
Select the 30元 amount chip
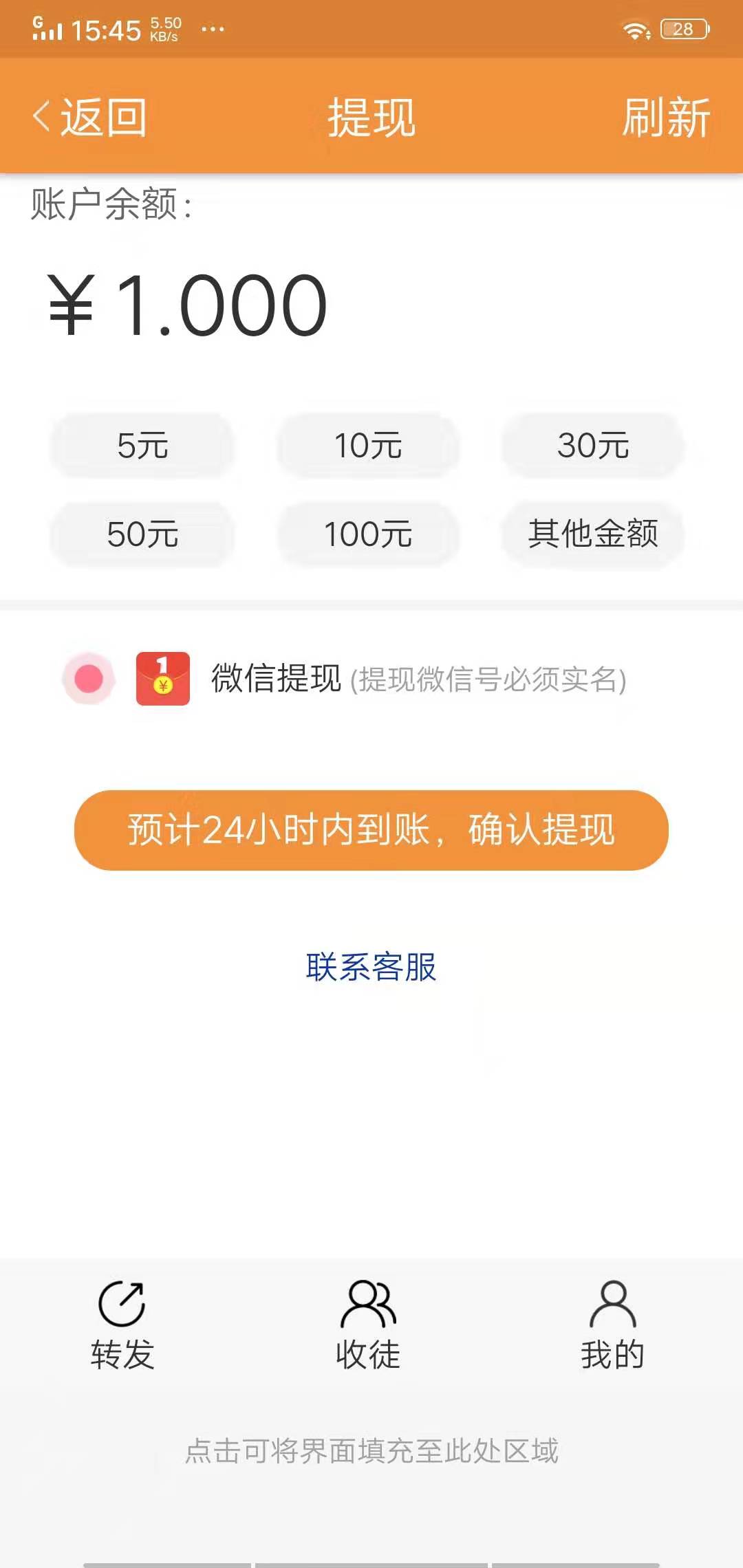(592, 447)
